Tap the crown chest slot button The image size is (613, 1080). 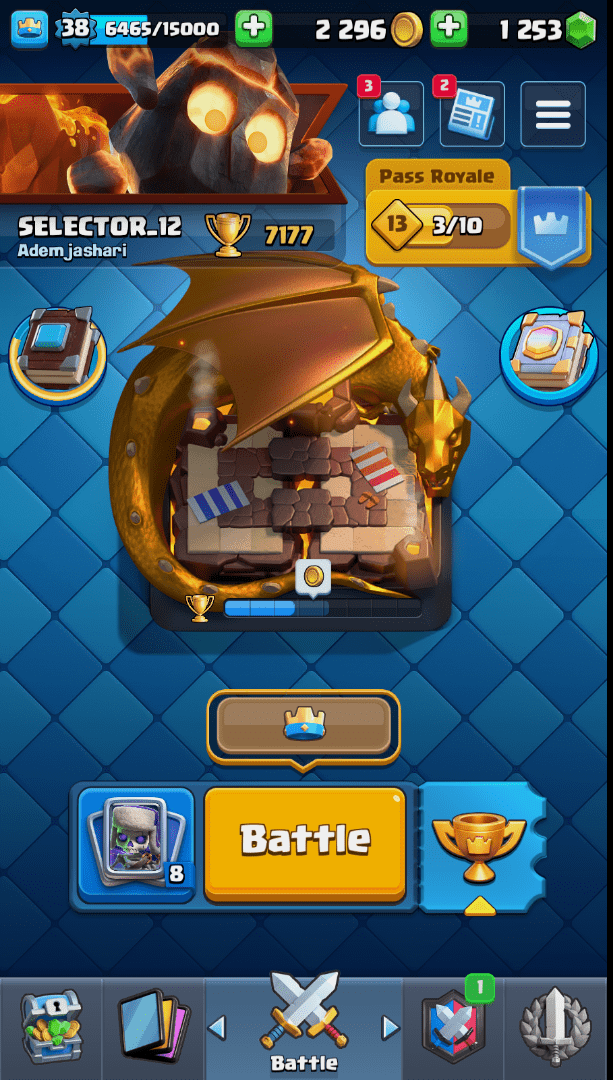coord(303,725)
